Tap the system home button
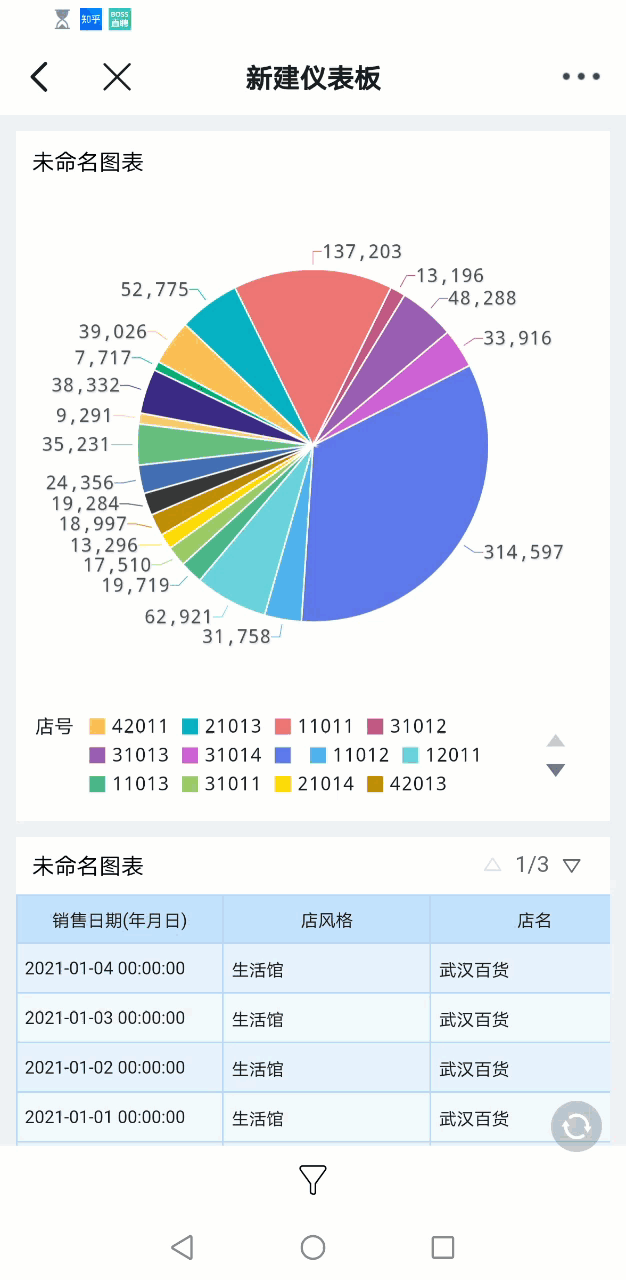Image resolution: width=626 pixels, height=1280 pixels. pyautogui.click(x=313, y=1247)
